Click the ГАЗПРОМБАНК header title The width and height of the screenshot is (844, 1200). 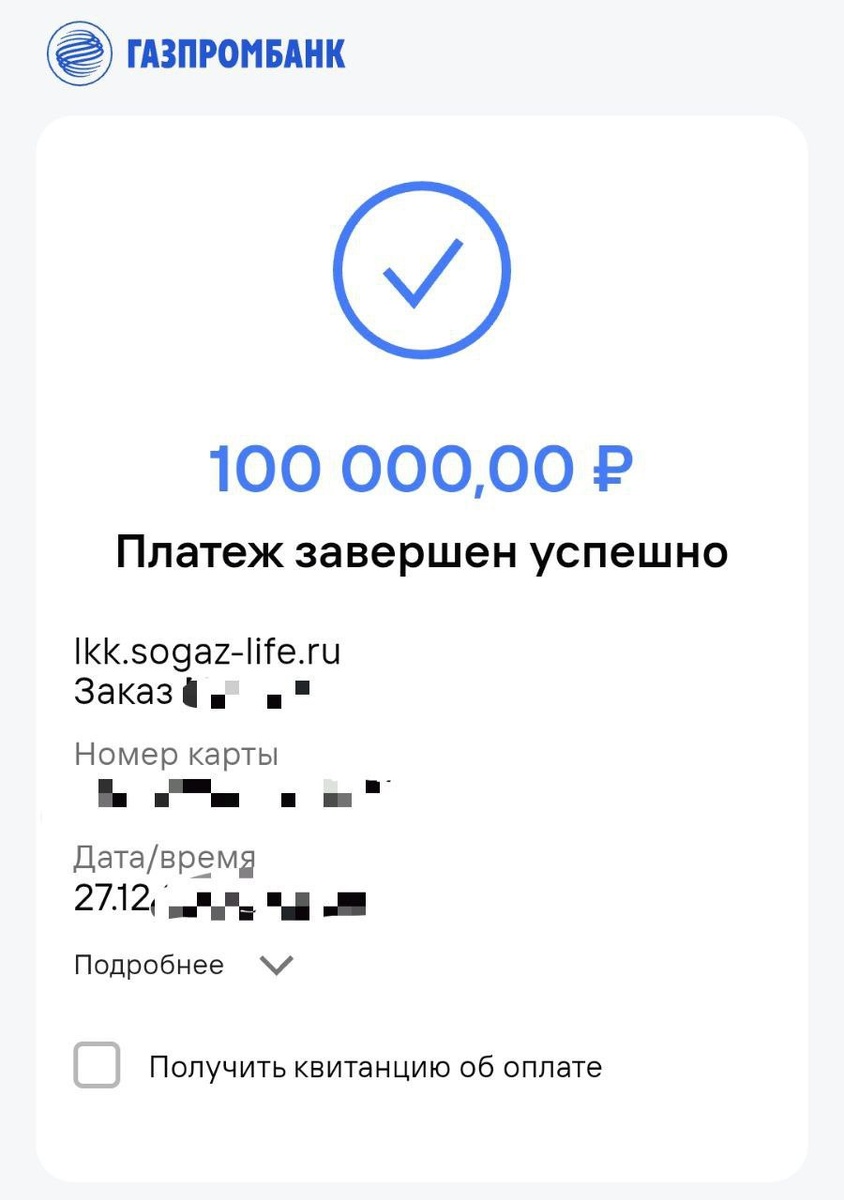pyautogui.click(x=235, y=53)
